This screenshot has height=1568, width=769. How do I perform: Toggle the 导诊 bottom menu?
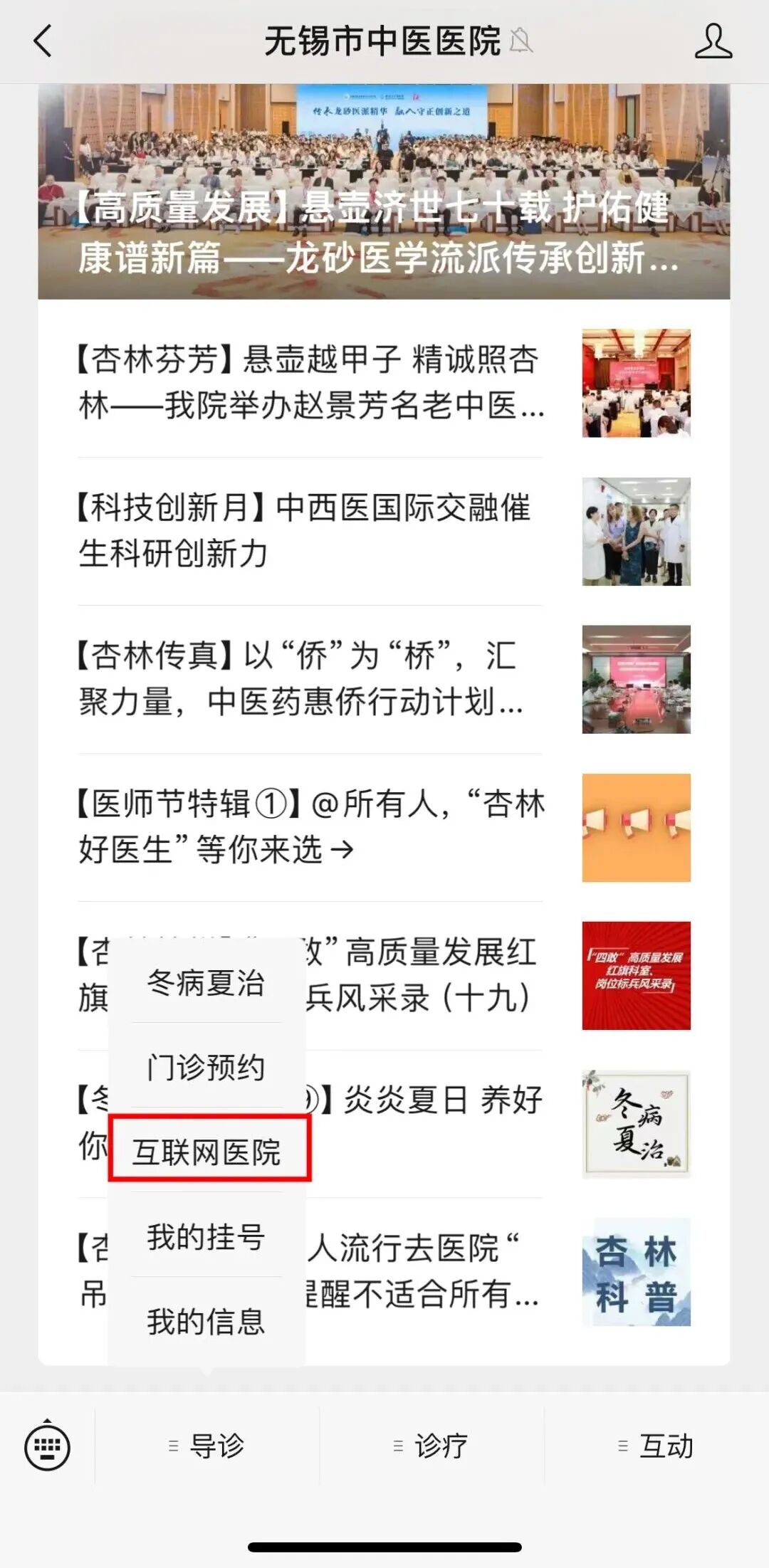207,1446
